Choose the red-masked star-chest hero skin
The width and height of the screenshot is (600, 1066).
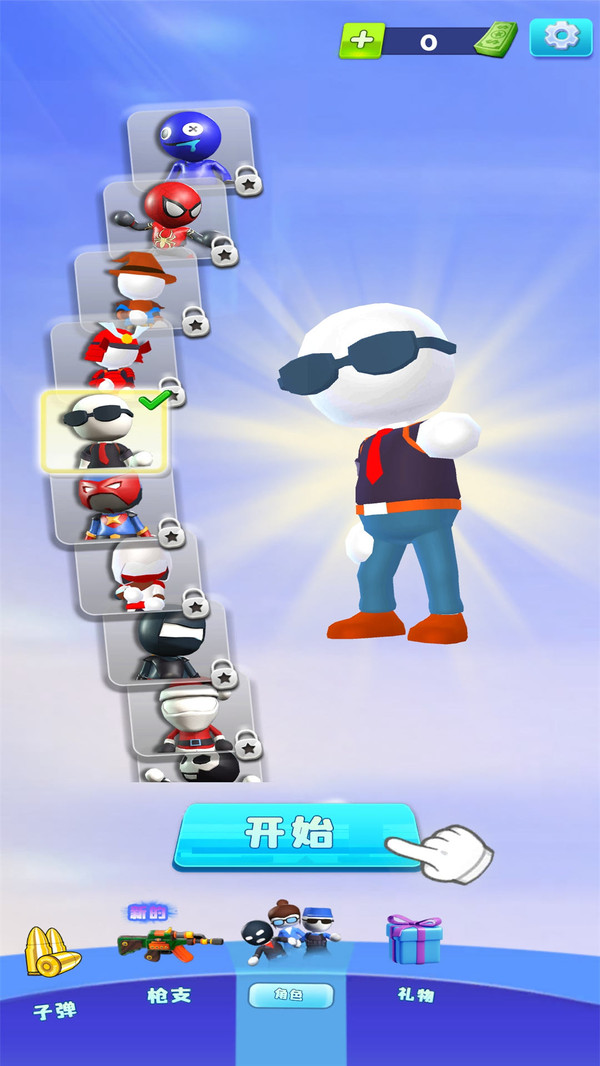113,507
